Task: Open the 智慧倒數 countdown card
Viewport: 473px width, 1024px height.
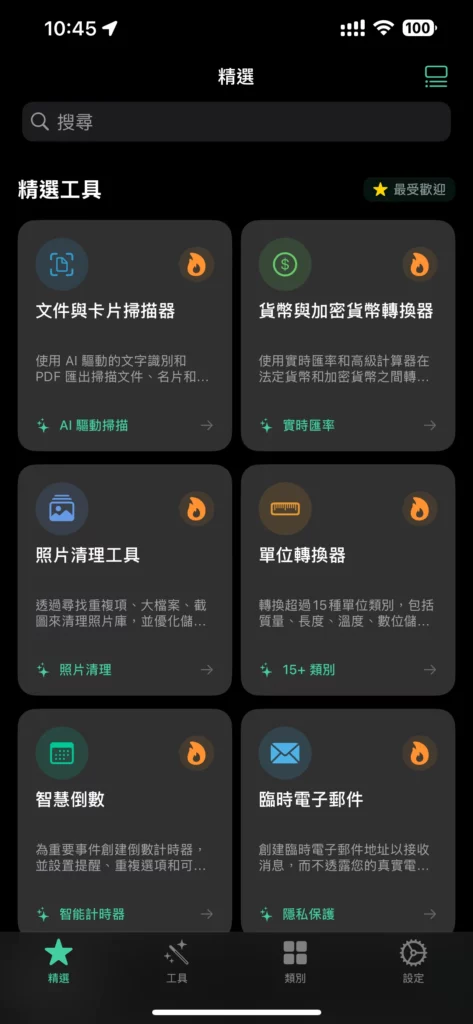Action: coord(125,821)
